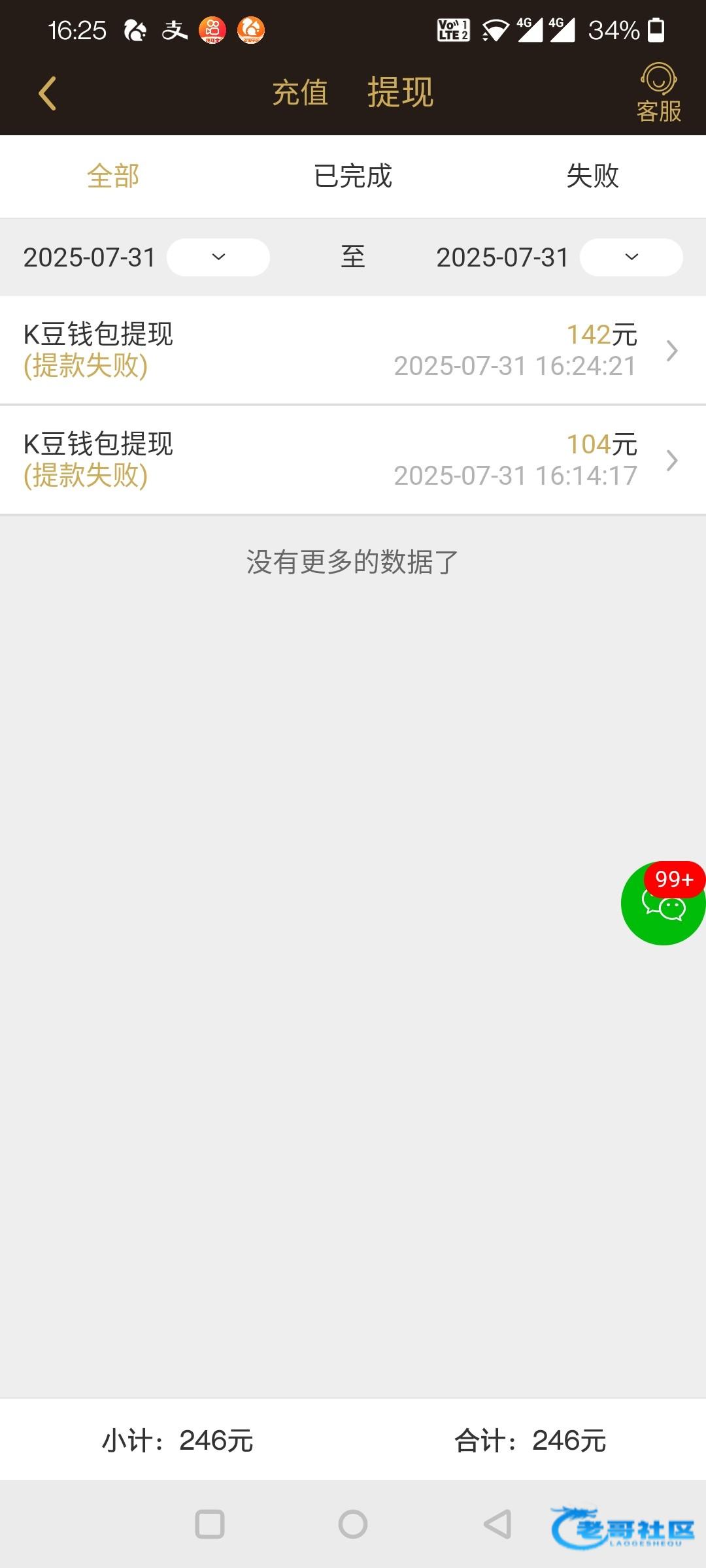Open the end date dropdown

point(631,257)
